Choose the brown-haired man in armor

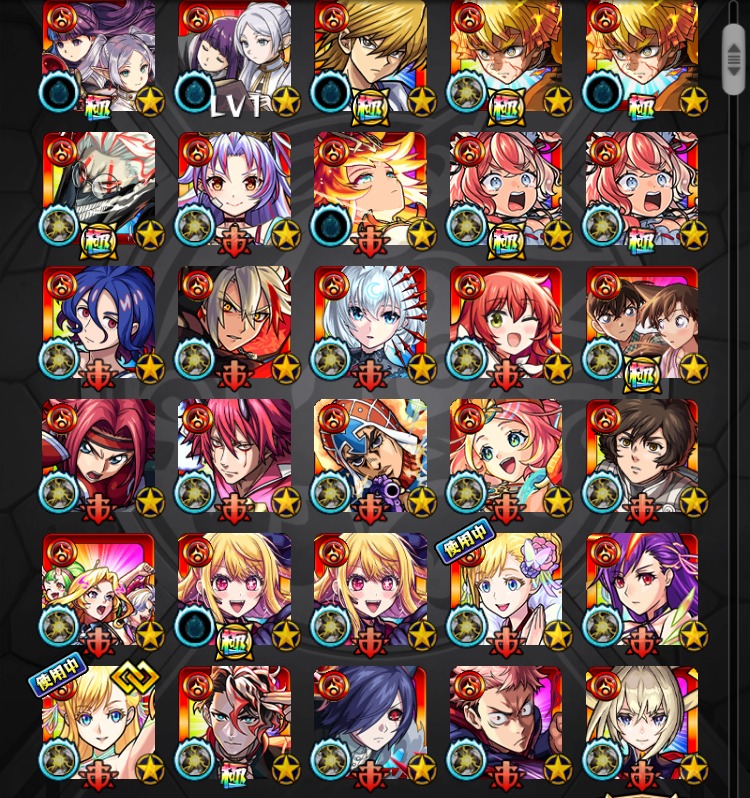coord(643,457)
